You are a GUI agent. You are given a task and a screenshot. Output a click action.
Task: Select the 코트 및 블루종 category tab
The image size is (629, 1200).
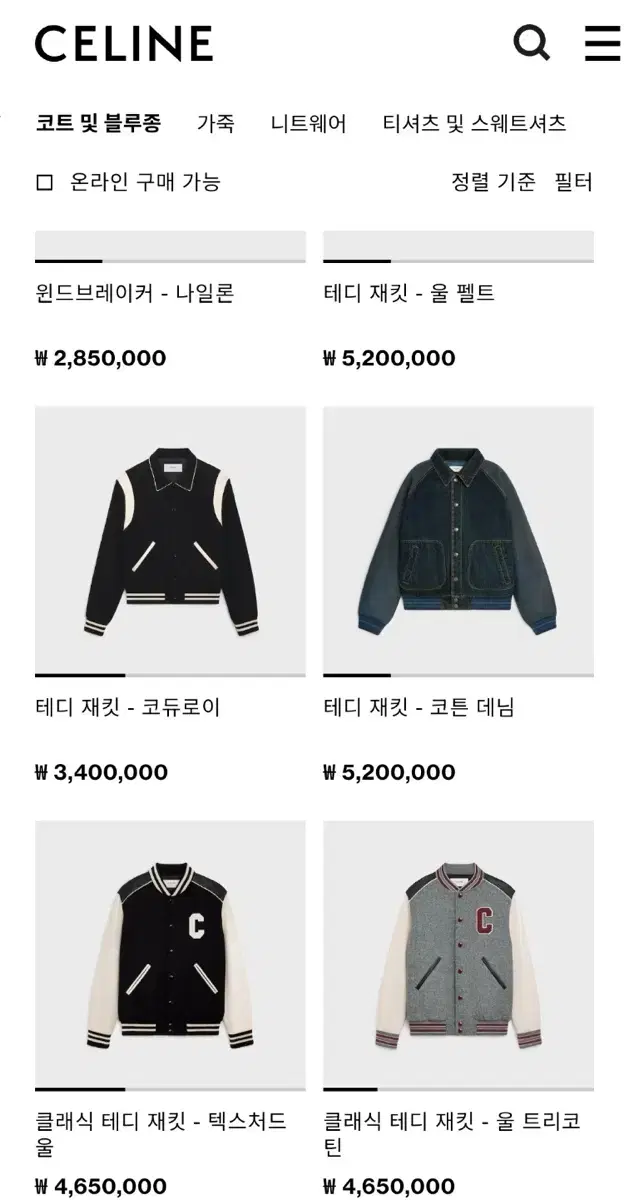[x=98, y=123]
